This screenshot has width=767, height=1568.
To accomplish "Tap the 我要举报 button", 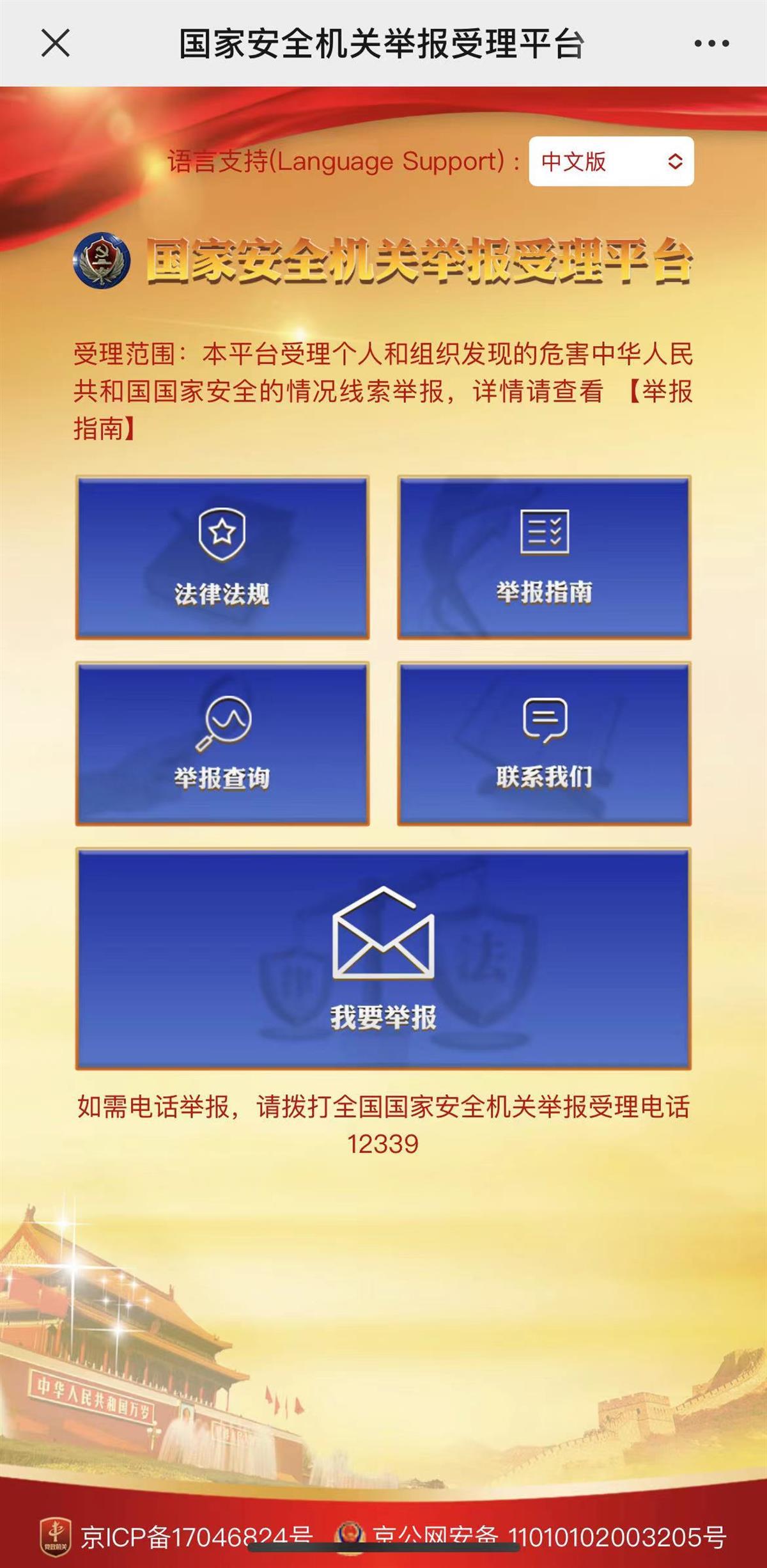I will (x=383, y=959).
